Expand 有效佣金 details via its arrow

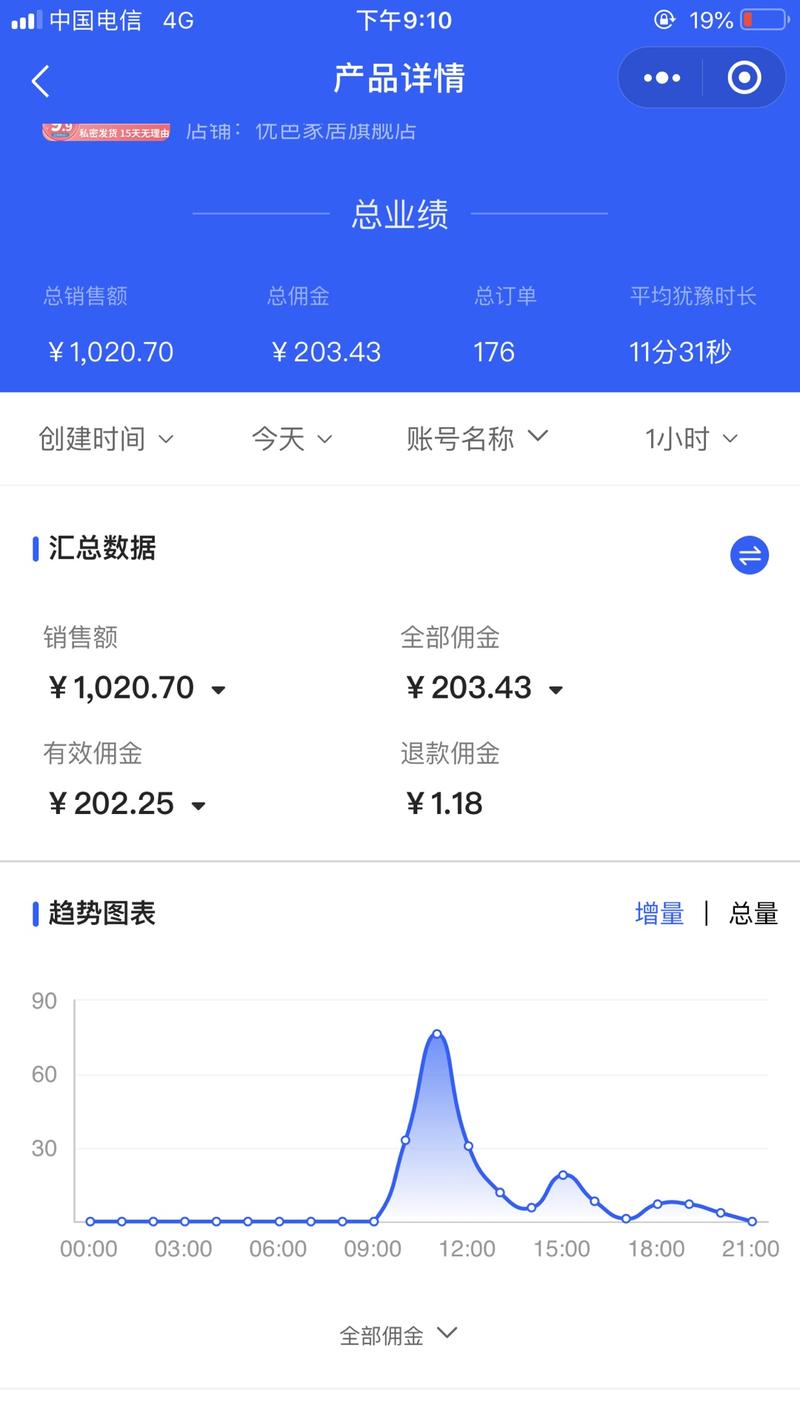pos(197,806)
